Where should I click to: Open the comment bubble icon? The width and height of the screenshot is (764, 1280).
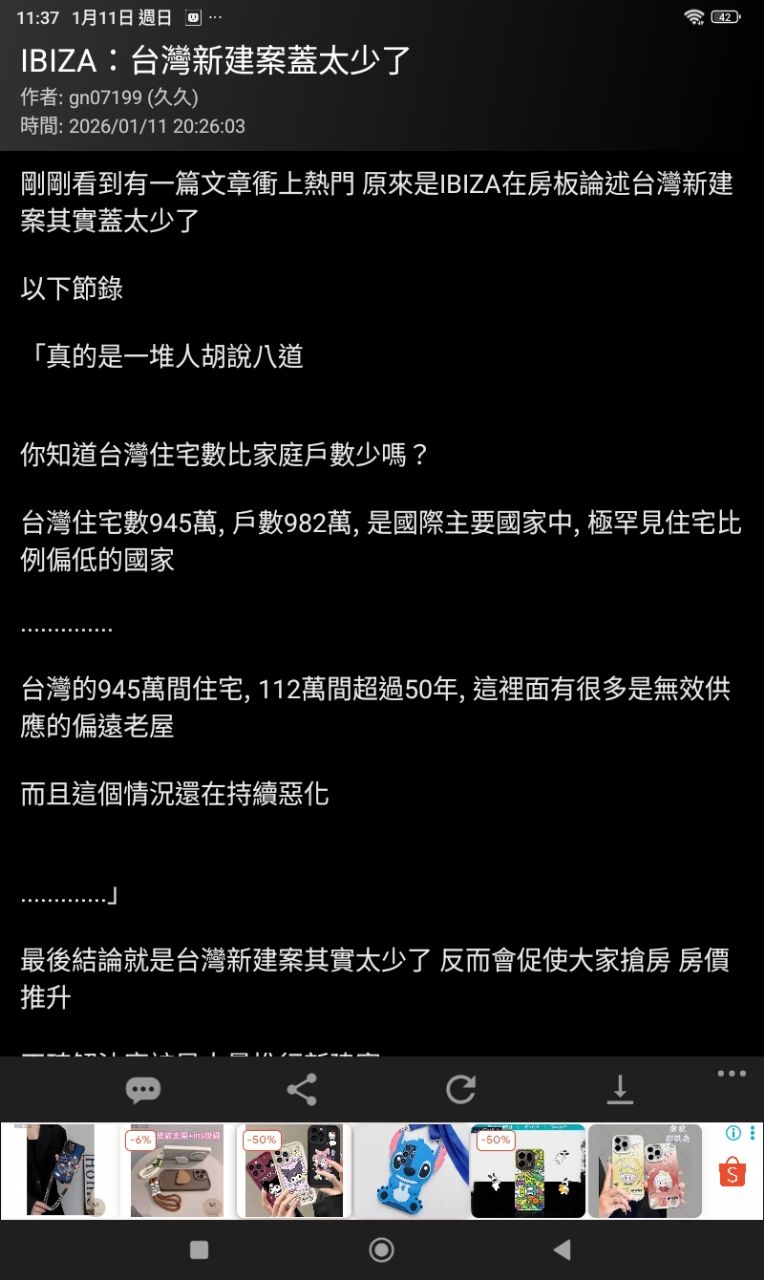click(142, 1089)
